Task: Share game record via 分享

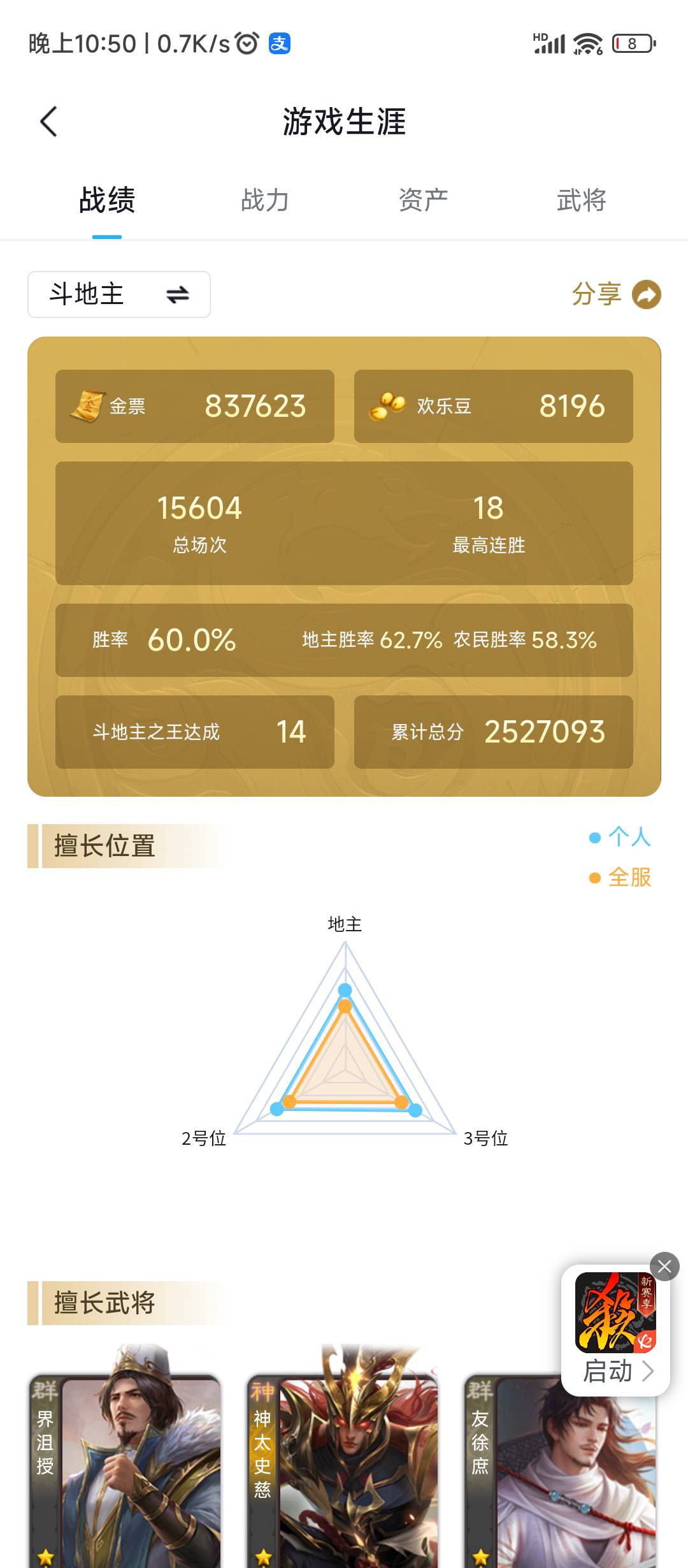Action: click(616, 294)
